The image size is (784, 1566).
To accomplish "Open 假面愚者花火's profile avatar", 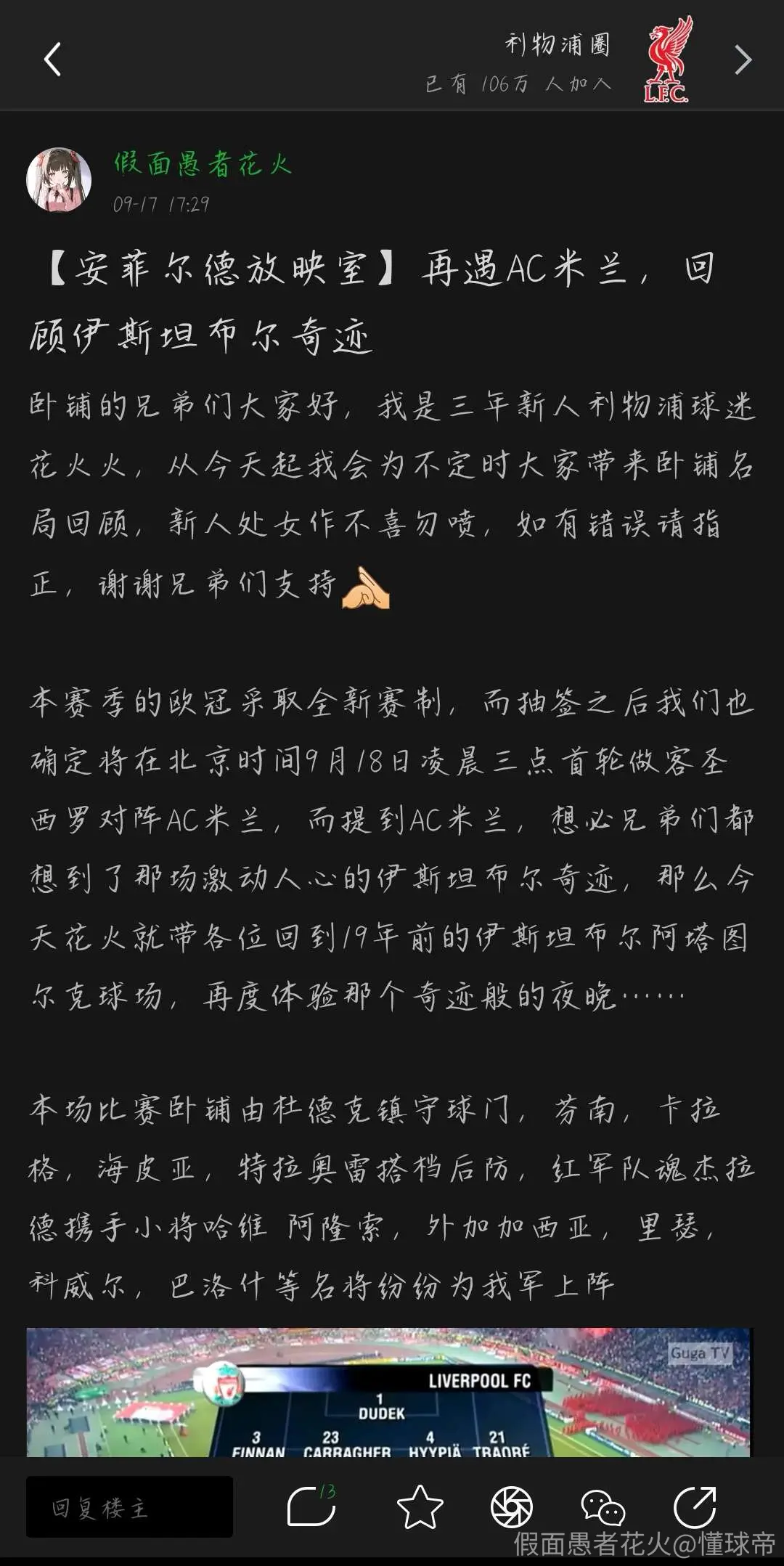I will (x=60, y=180).
